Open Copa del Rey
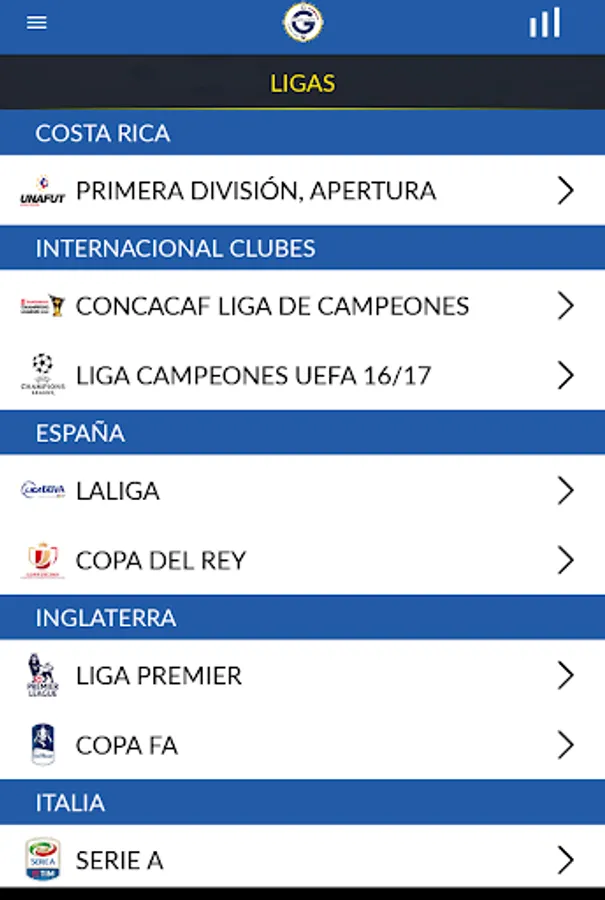This screenshot has width=605, height=900. [300, 561]
